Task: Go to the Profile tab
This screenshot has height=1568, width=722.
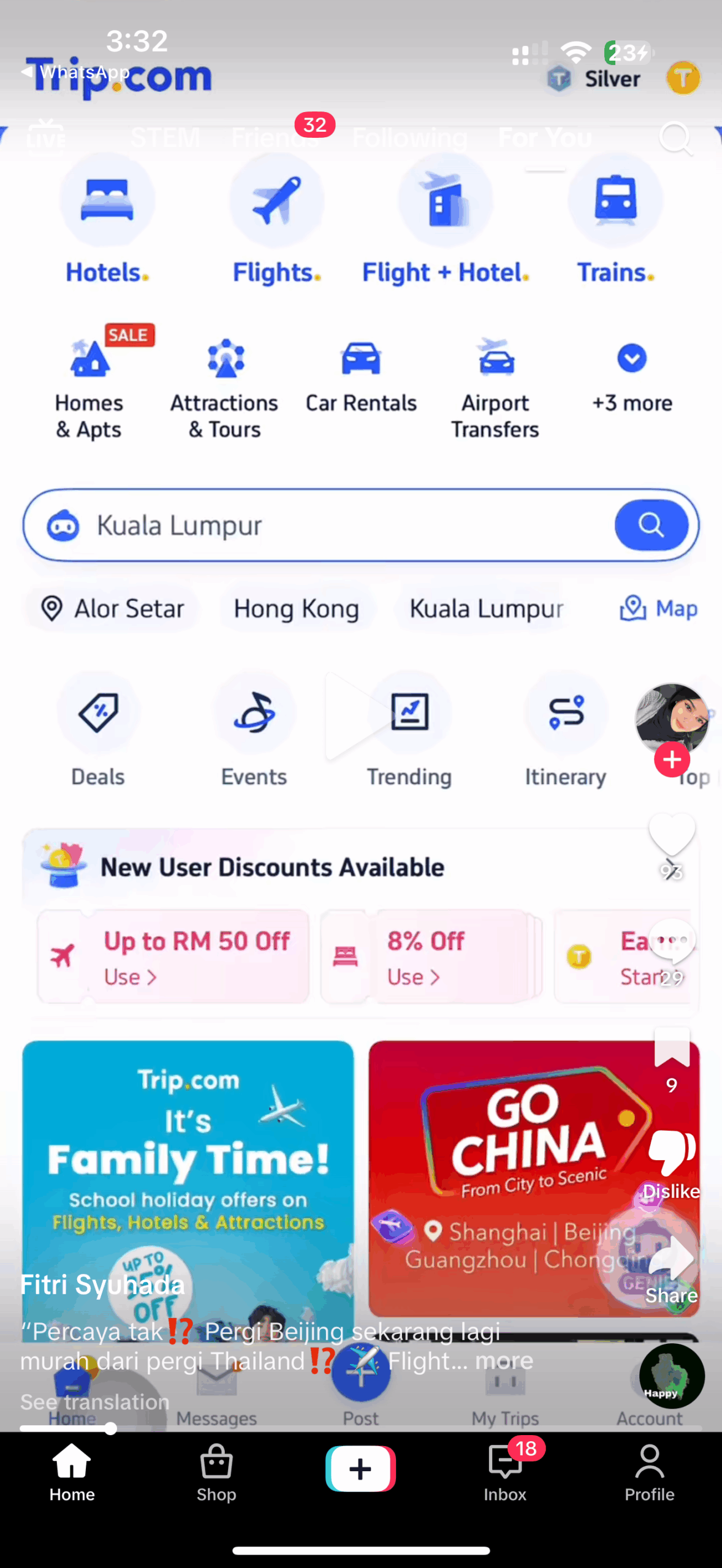Action: click(650, 1472)
